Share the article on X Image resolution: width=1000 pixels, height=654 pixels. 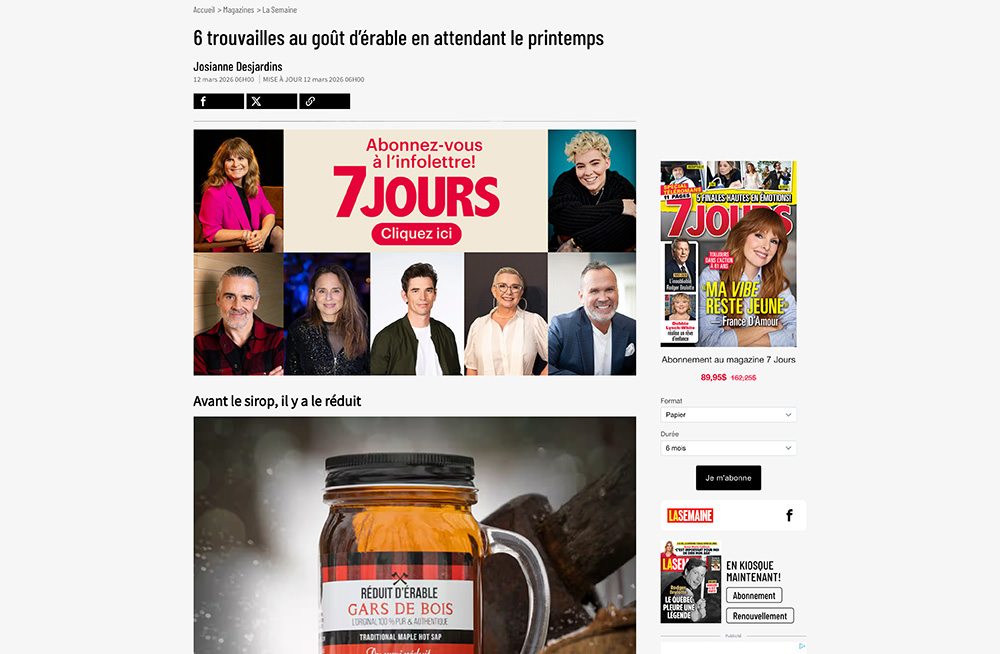(x=271, y=101)
